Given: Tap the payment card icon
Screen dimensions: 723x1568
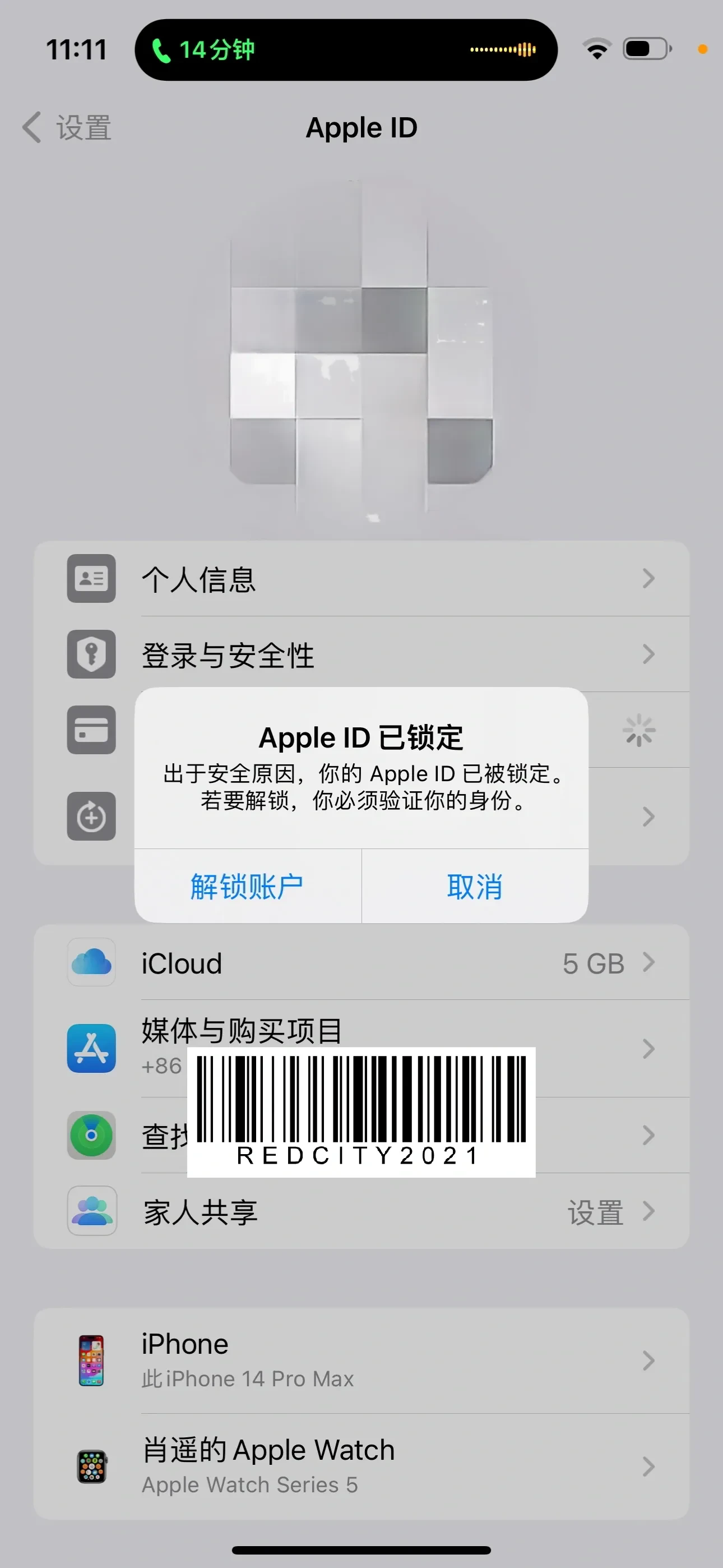Looking at the screenshot, I should click(x=91, y=731).
